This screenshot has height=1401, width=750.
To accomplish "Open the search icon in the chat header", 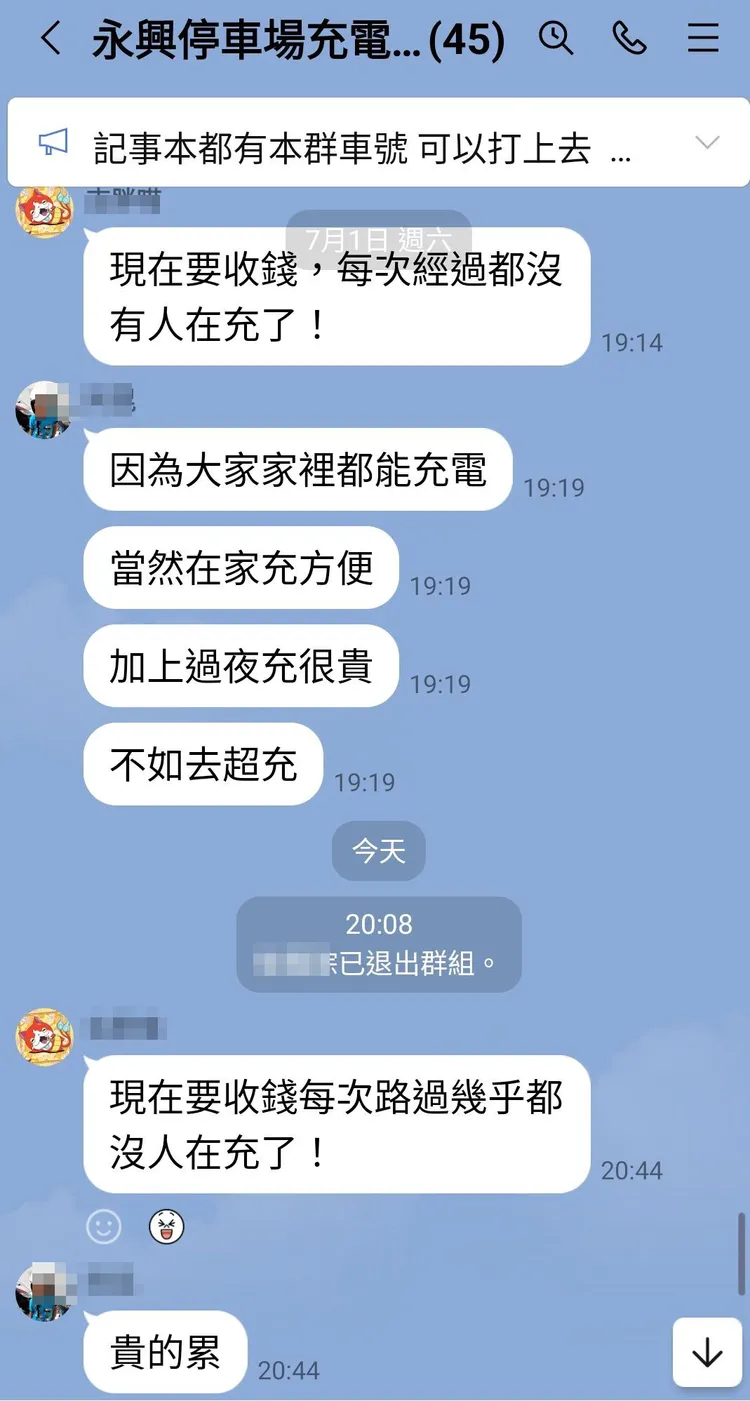I will click(x=557, y=39).
